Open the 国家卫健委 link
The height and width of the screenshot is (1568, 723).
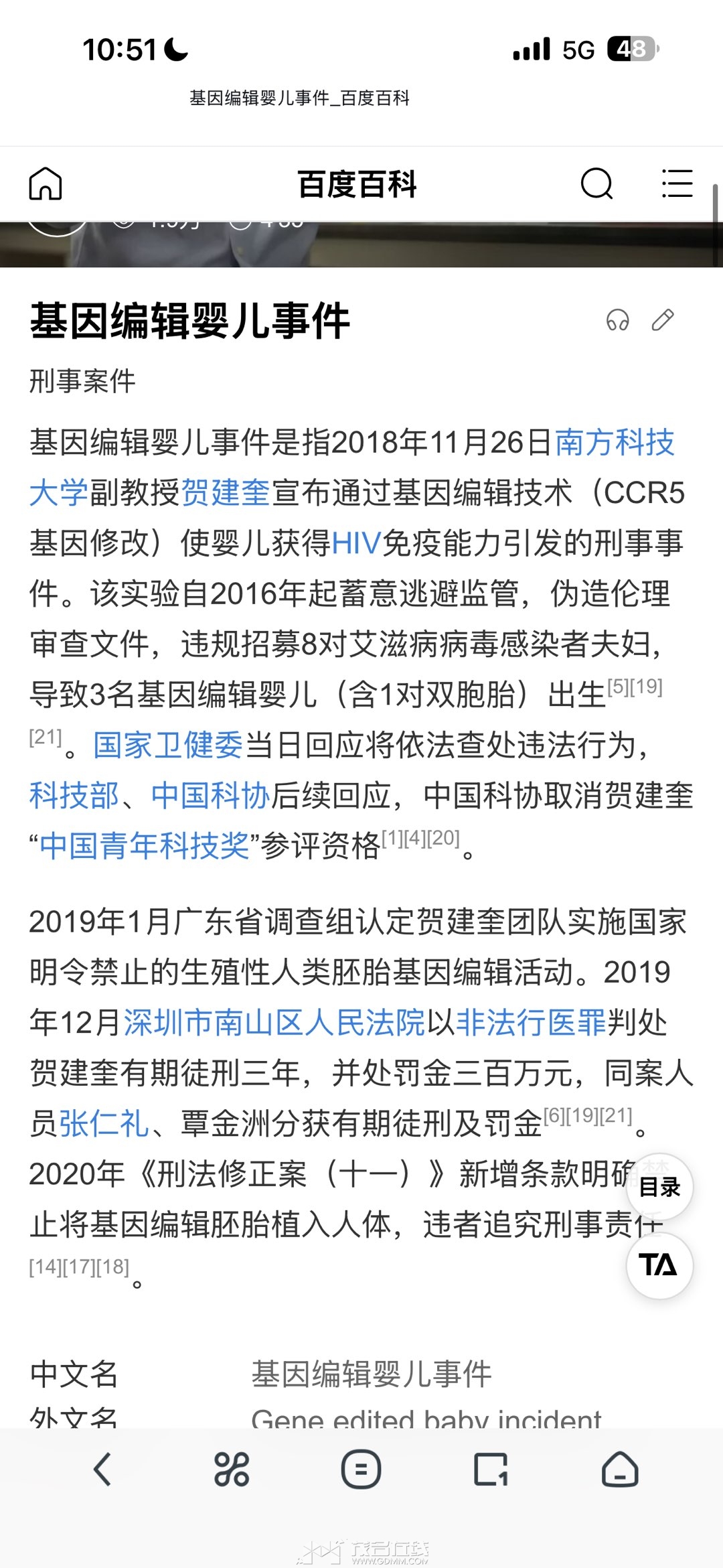167,745
